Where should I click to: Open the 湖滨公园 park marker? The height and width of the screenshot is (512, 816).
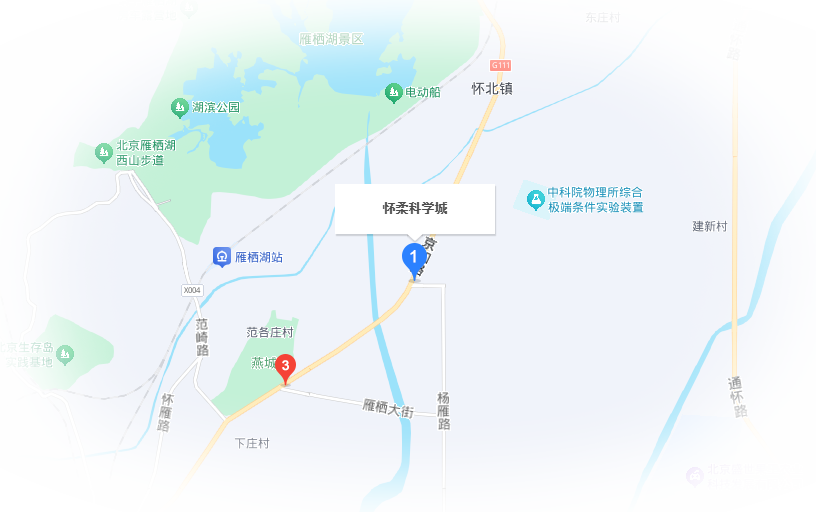pyautogui.click(x=180, y=107)
